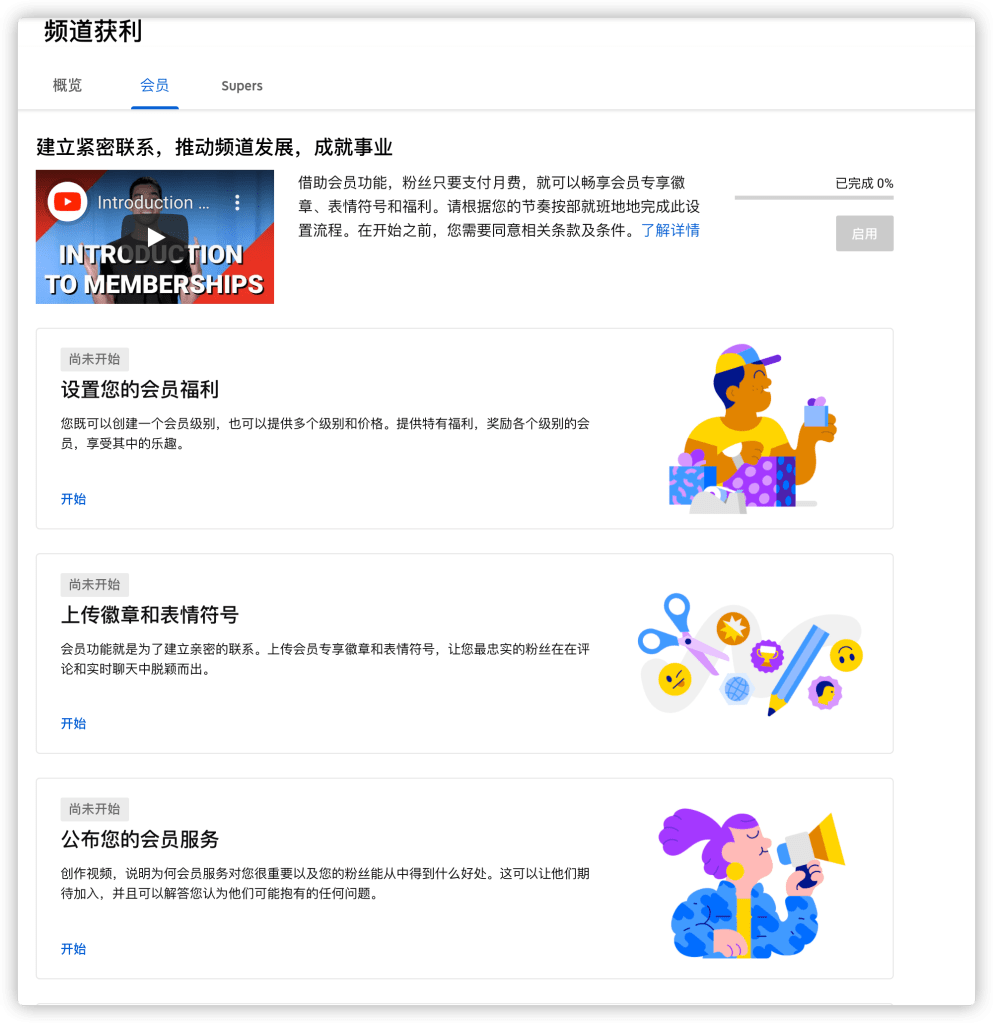Open the 会员 tab
Screen dimensions: 993x1023
coord(154,86)
